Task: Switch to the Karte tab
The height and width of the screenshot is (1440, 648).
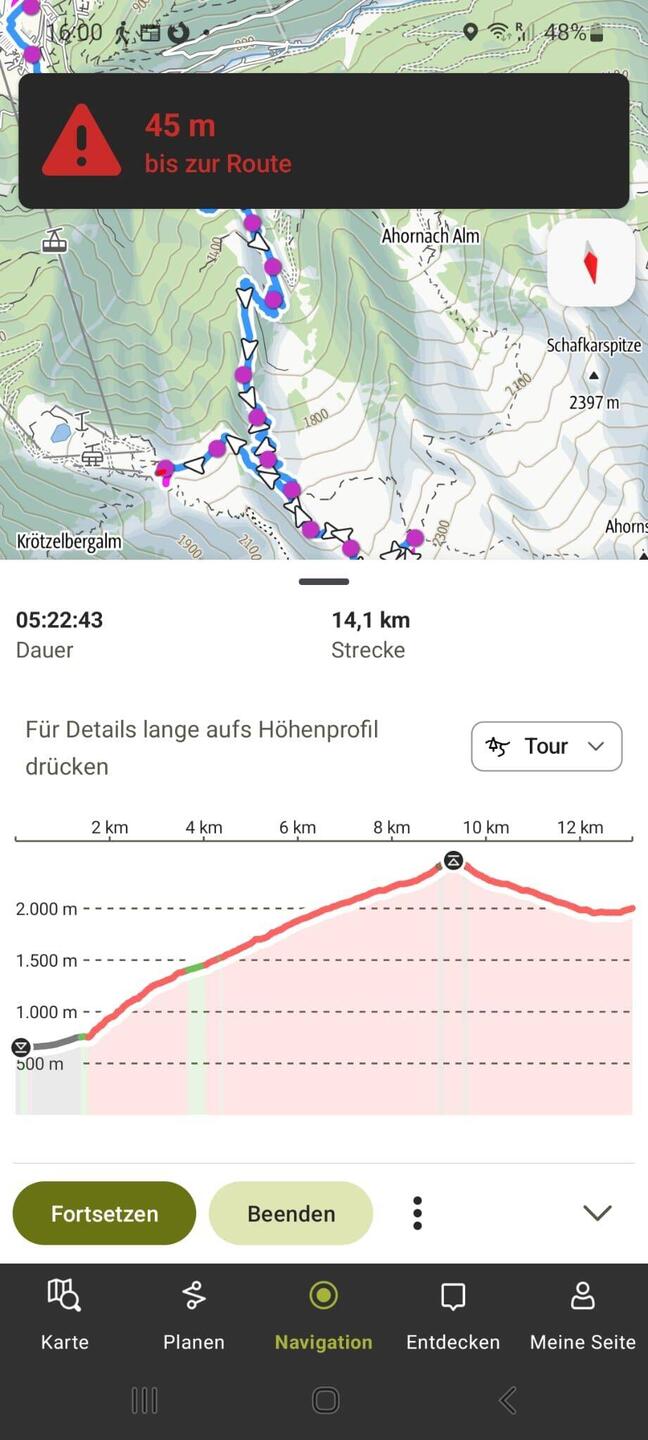Action: click(x=65, y=1314)
